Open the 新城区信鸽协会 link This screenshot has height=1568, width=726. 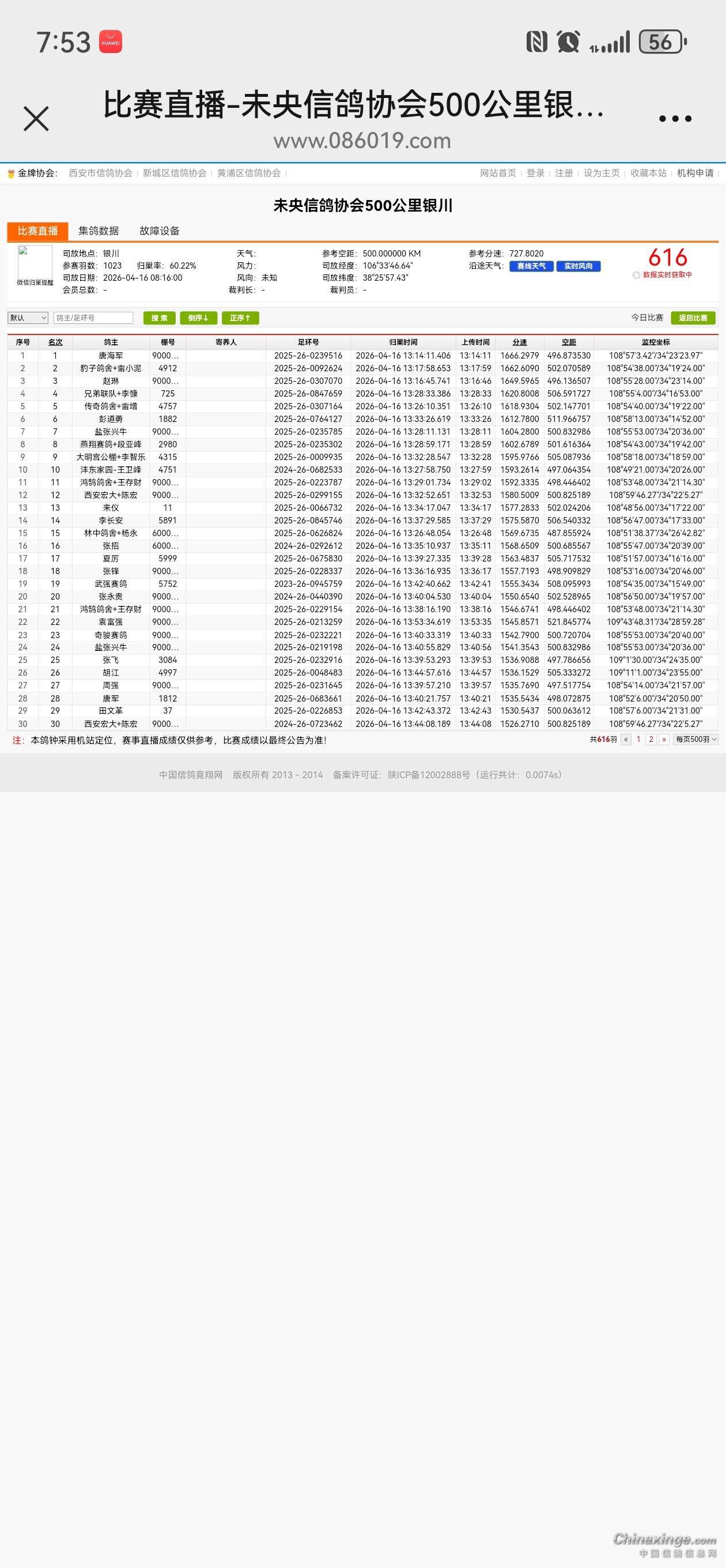(175, 173)
